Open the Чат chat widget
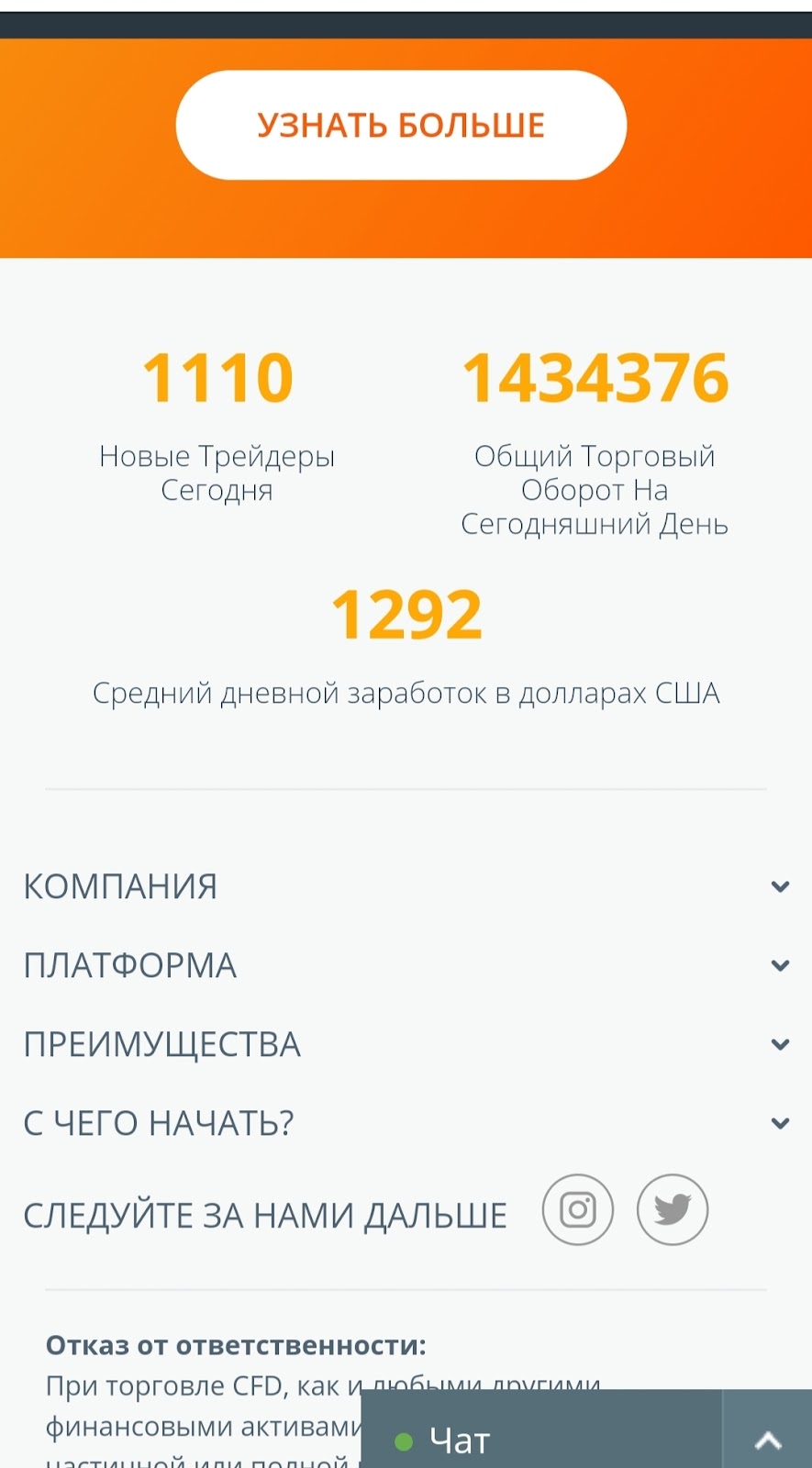The image size is (812, 1468). click(x=541, y=1440)
